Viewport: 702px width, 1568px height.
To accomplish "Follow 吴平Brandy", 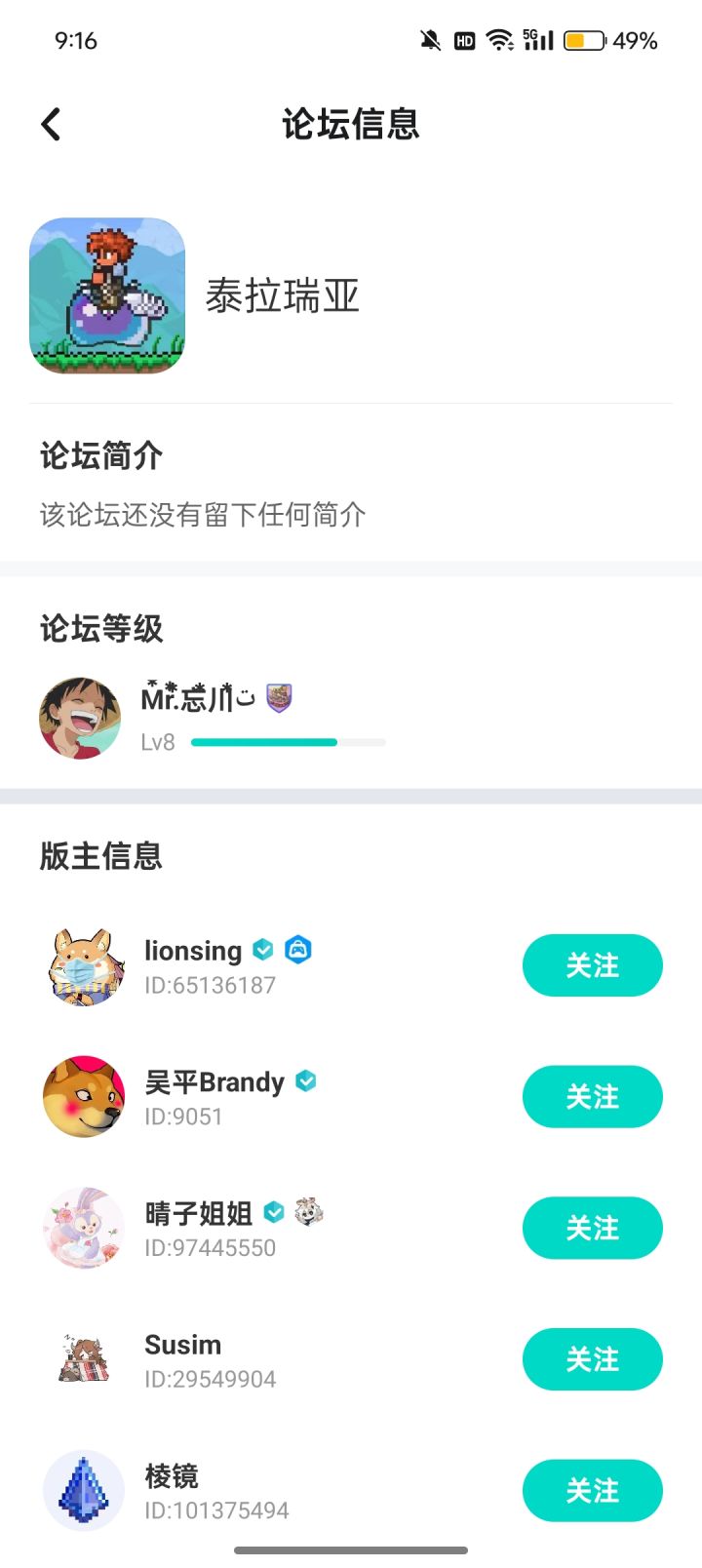I will pyautogui.click(x=592, y=1096).
